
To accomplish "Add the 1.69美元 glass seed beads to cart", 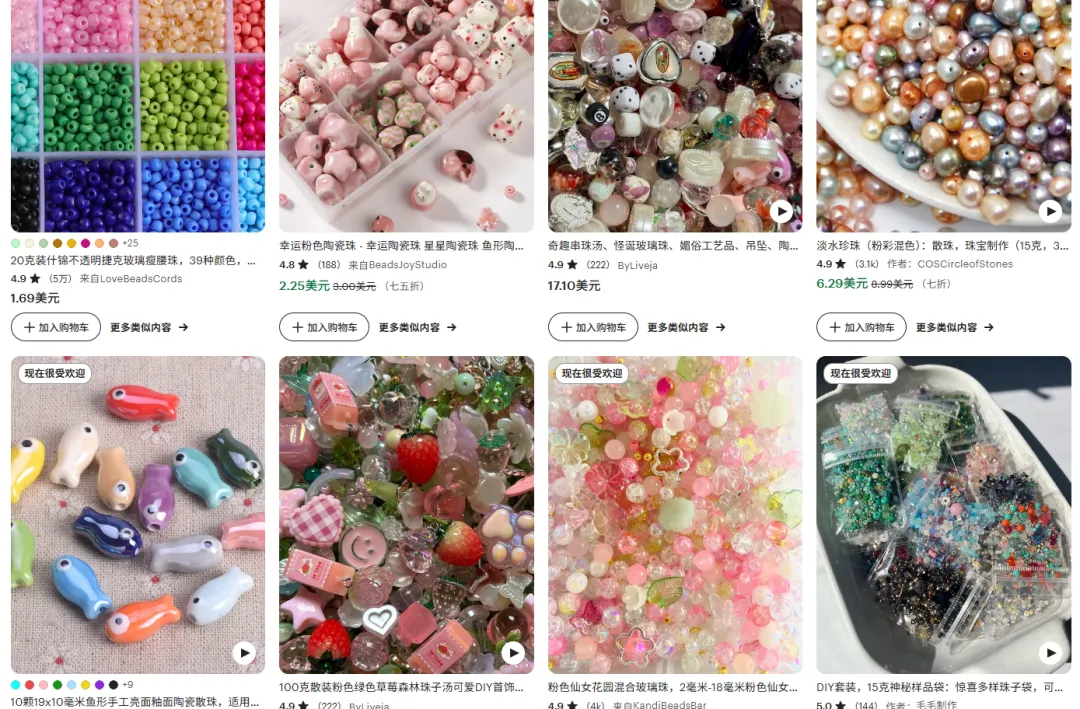I will coord(59,327).
